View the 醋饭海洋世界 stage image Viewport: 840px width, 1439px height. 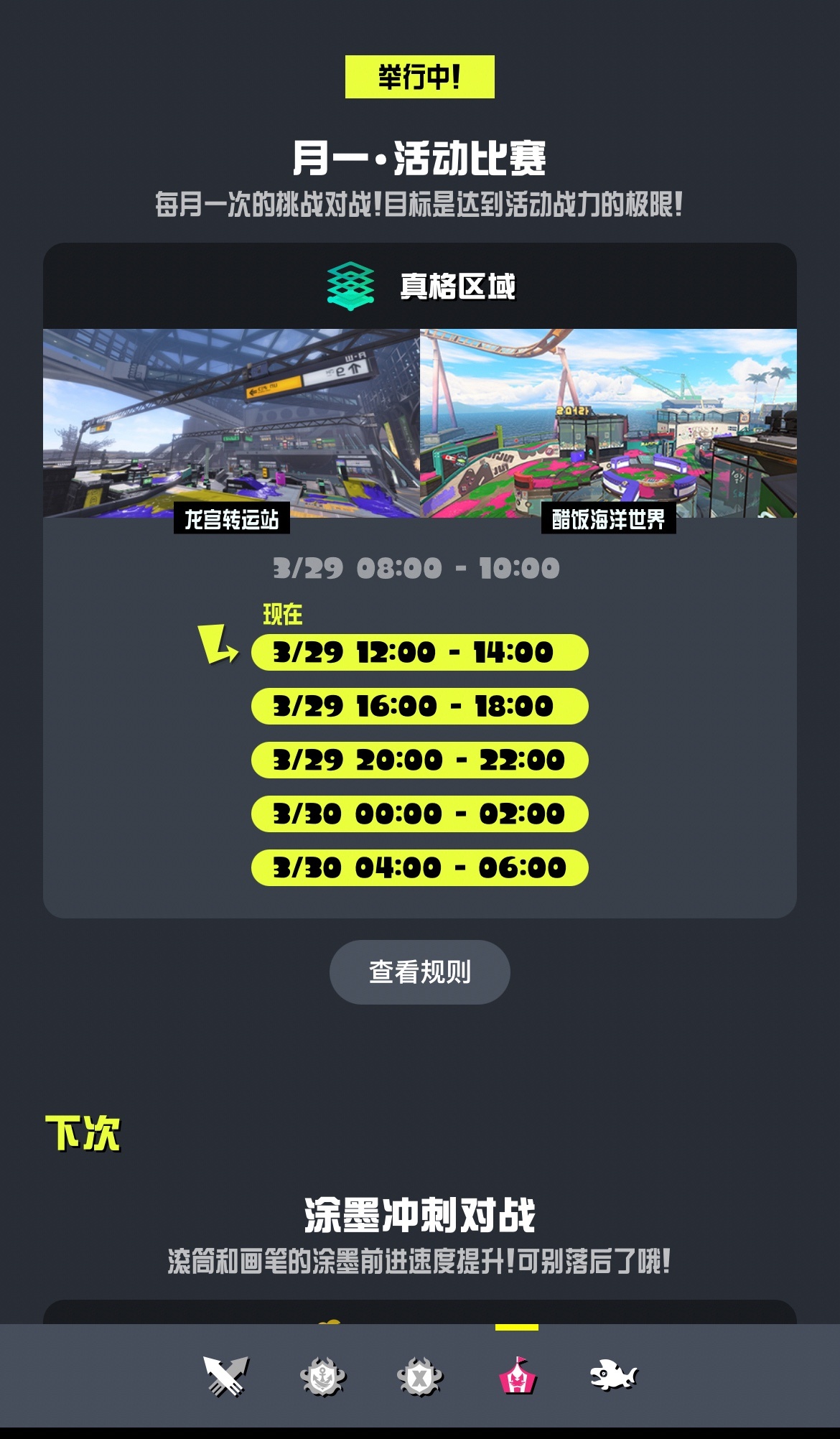click(x=608, y=424)
